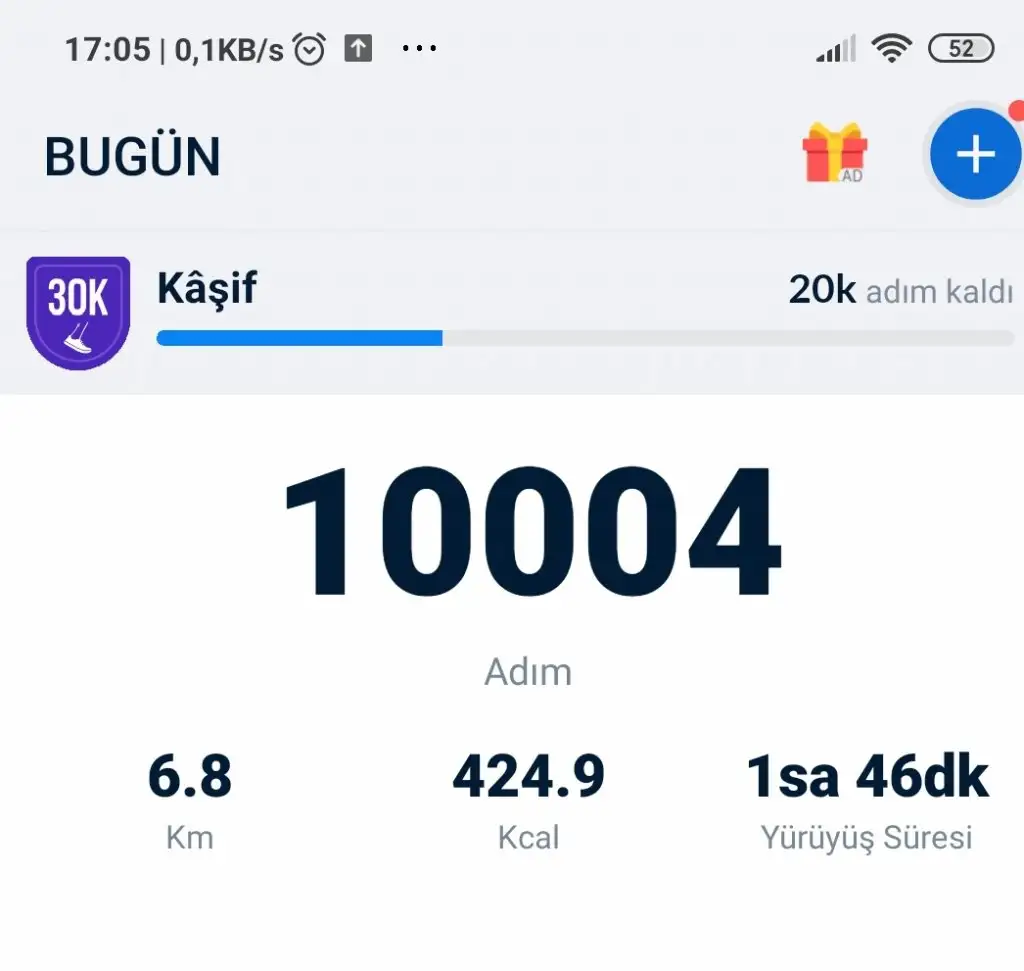1024x971 pixels.
Task: Tap the blue plus button
Action: pos(975,155)
